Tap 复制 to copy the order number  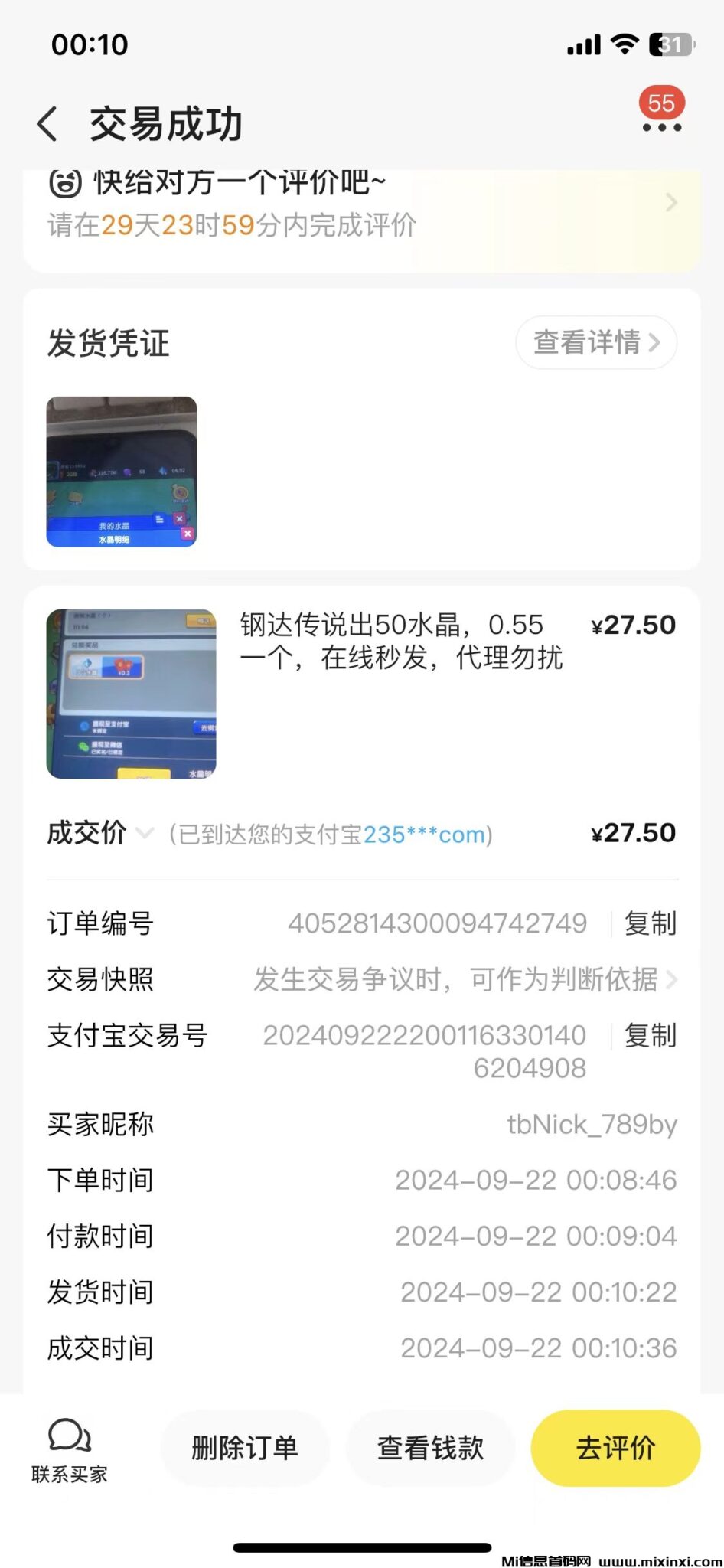point(649,924)
